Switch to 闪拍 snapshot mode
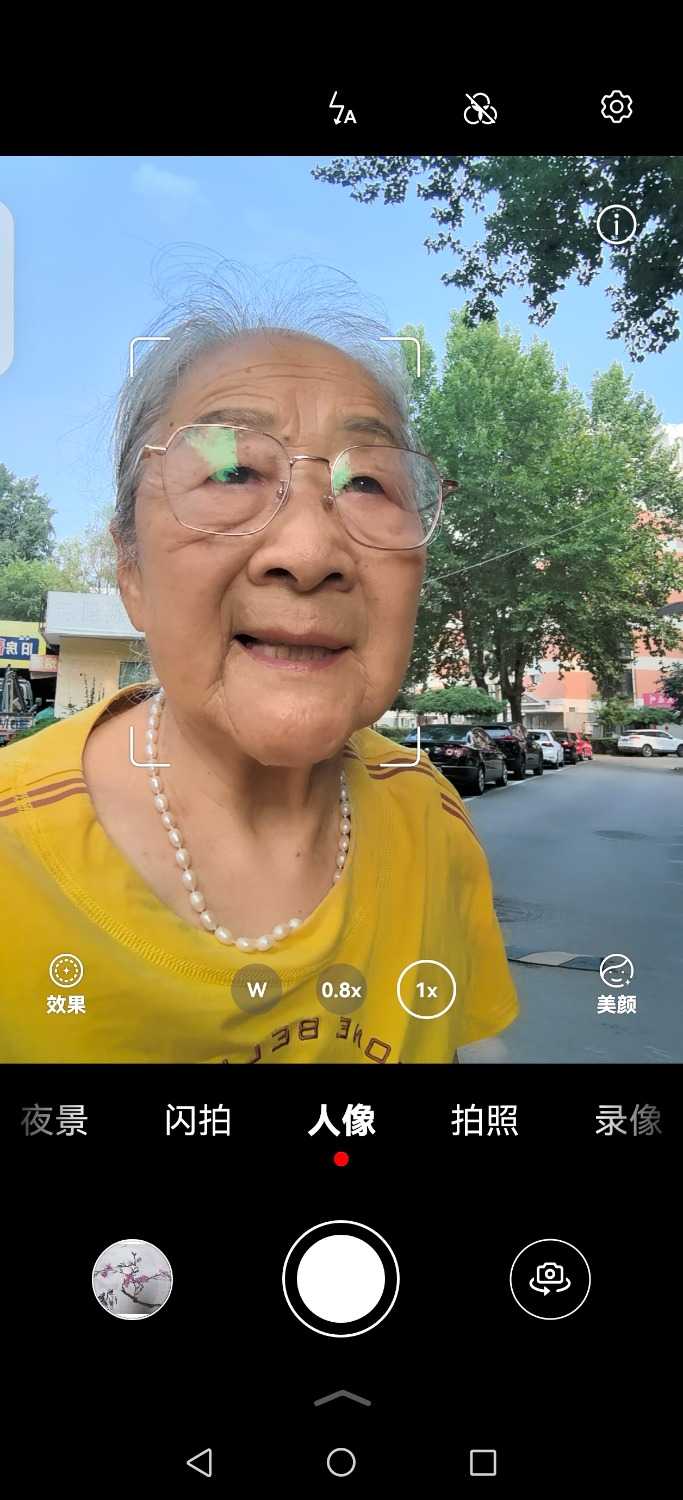 [x=198, y=1120]
